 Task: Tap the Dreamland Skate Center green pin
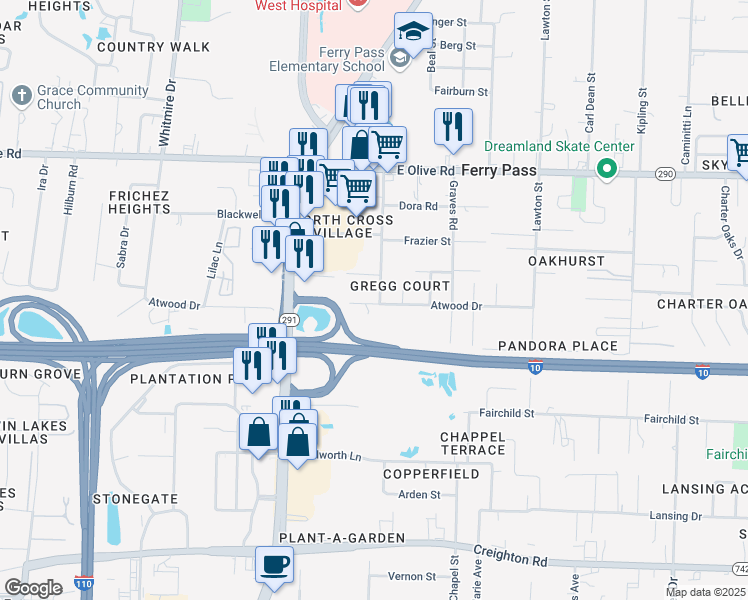click(x=605, y=169)
